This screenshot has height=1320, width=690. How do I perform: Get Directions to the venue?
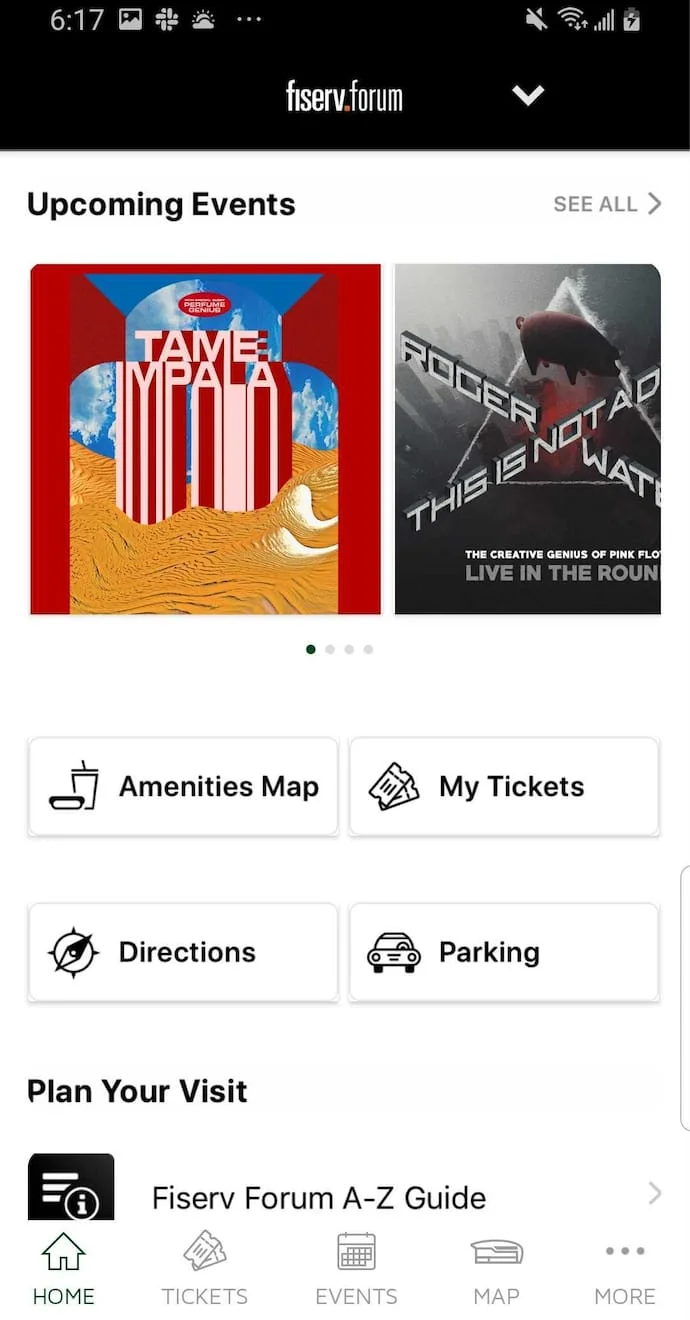pyautogui.click(x=184, y=952)
